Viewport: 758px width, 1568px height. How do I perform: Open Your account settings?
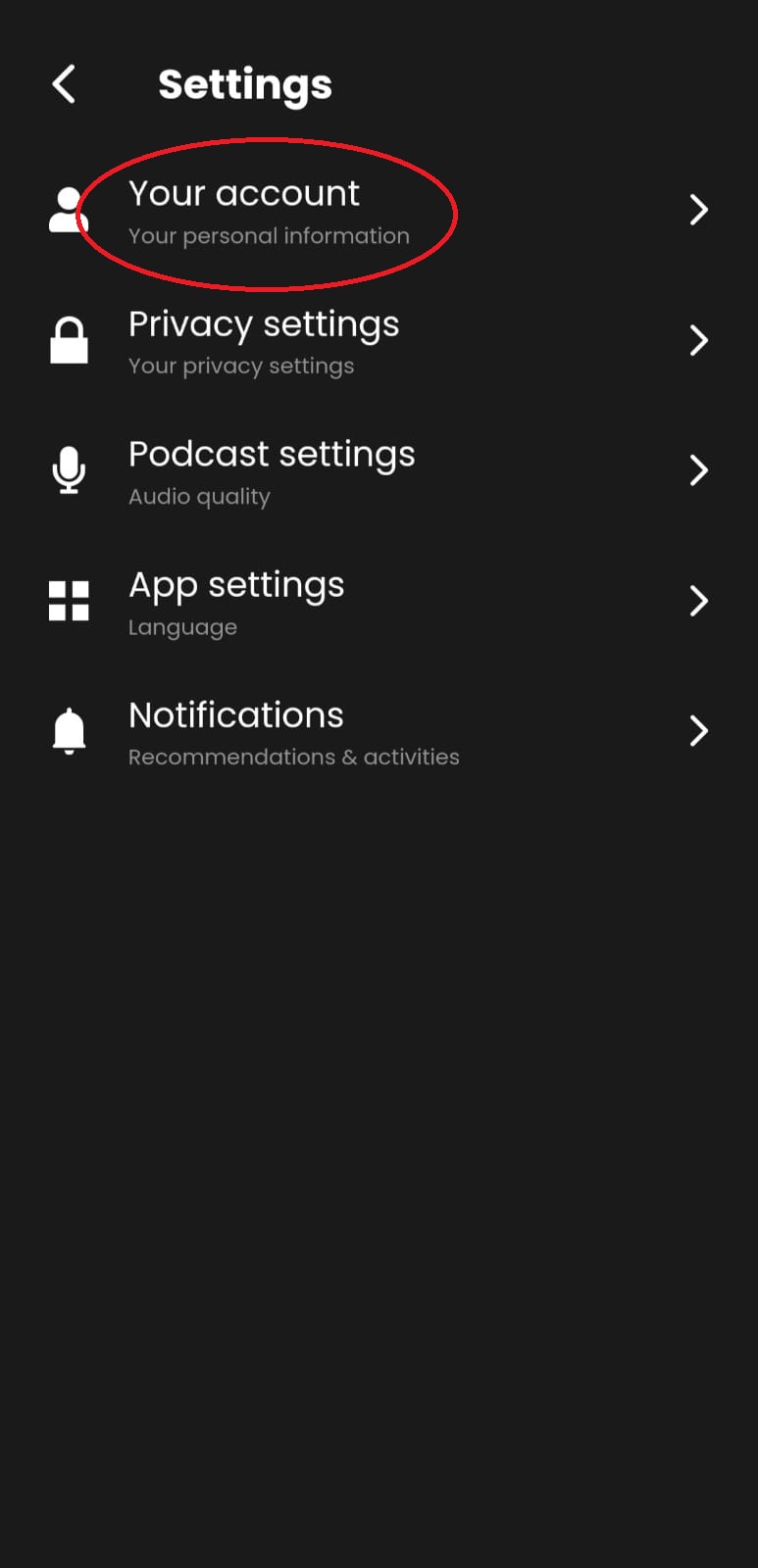coord(379,211)
